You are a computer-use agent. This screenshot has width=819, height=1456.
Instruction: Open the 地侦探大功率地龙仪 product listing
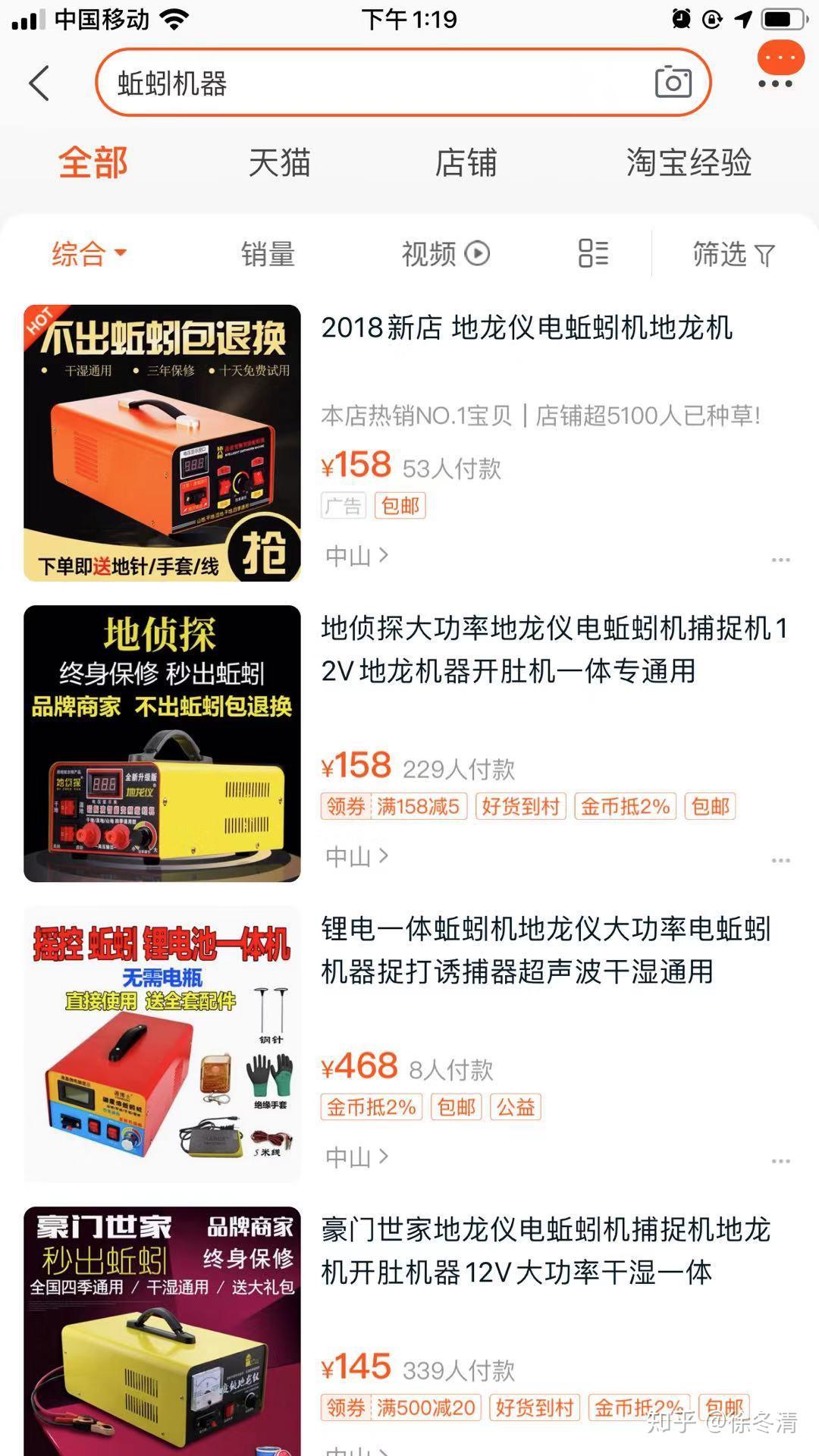coord(554,649)
